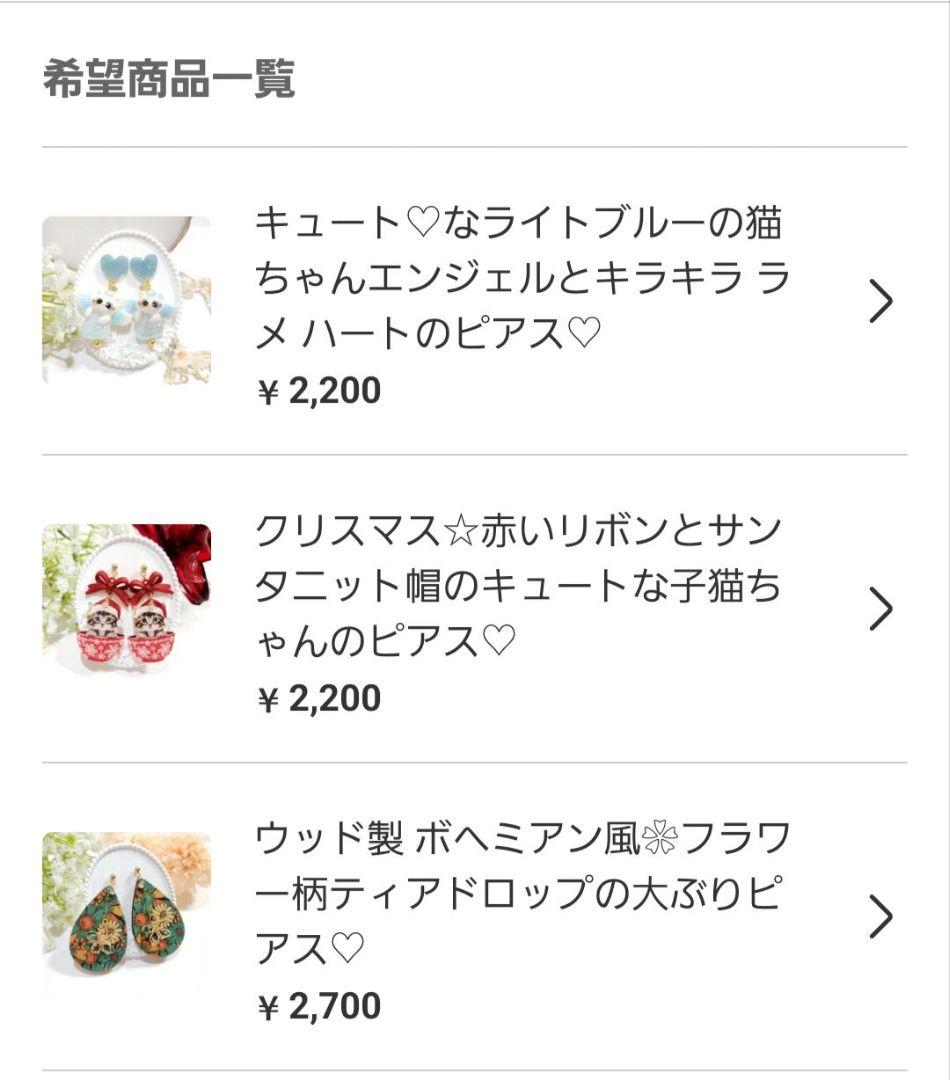950x1080 pixels.
Task: Click the chevron next to the cat angel earrings
Action: click(x=878, y=300)
